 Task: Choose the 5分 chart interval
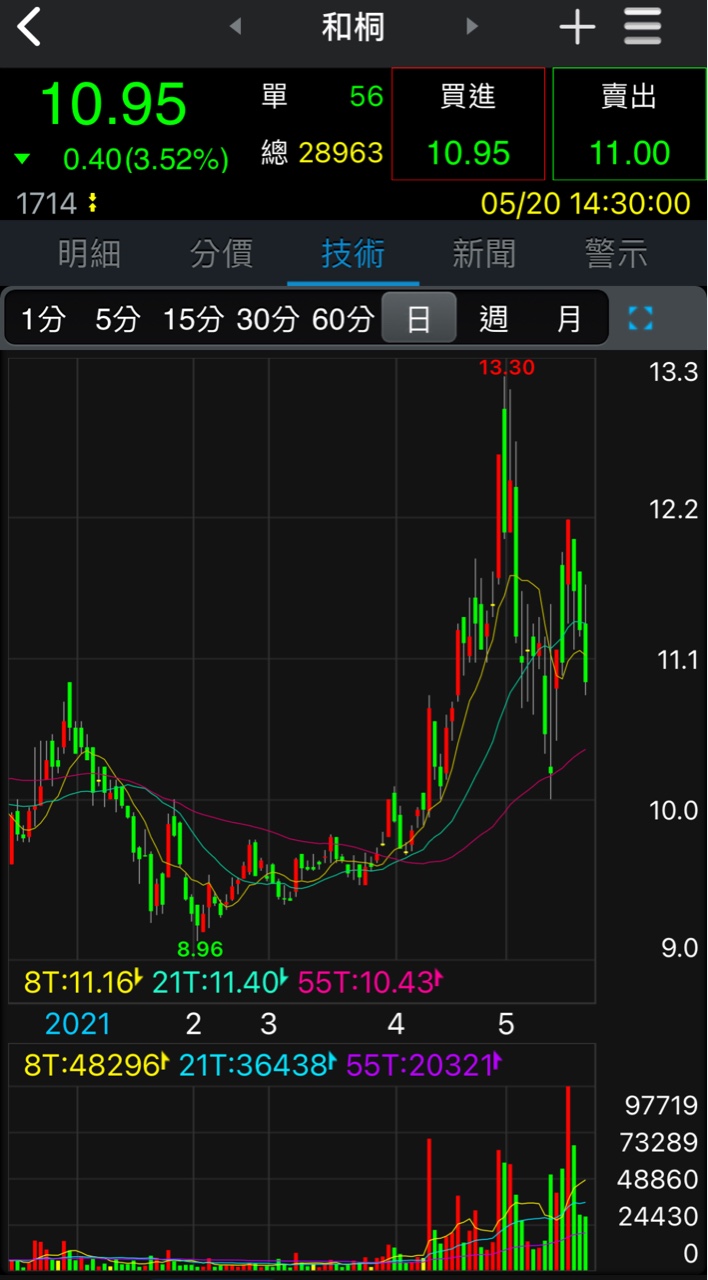[x=117, y=319]
